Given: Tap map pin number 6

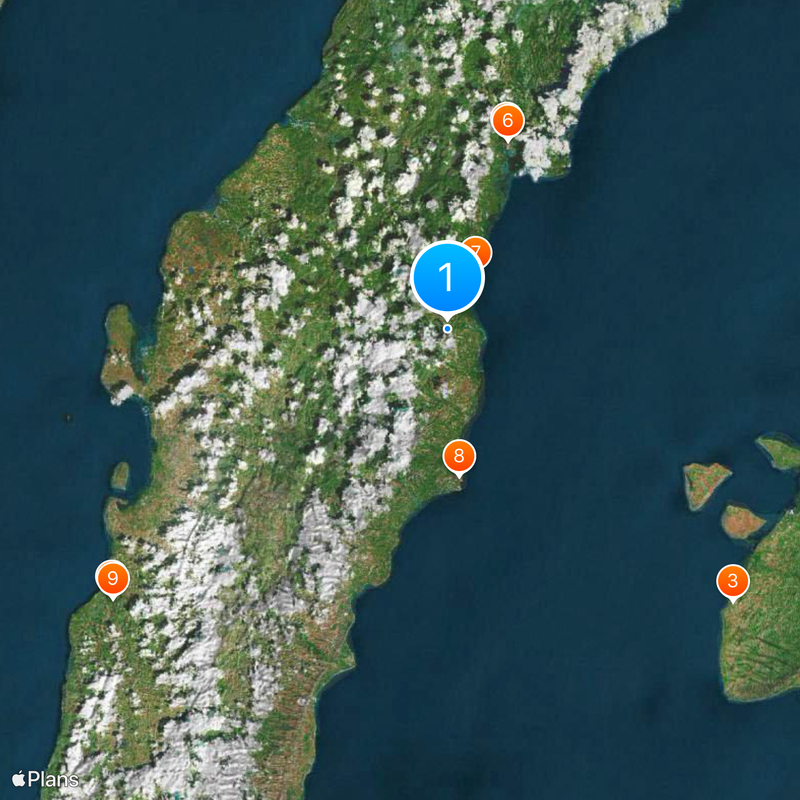Looking at the screenshot, I should pyautogui.click(x=507, y=121).
